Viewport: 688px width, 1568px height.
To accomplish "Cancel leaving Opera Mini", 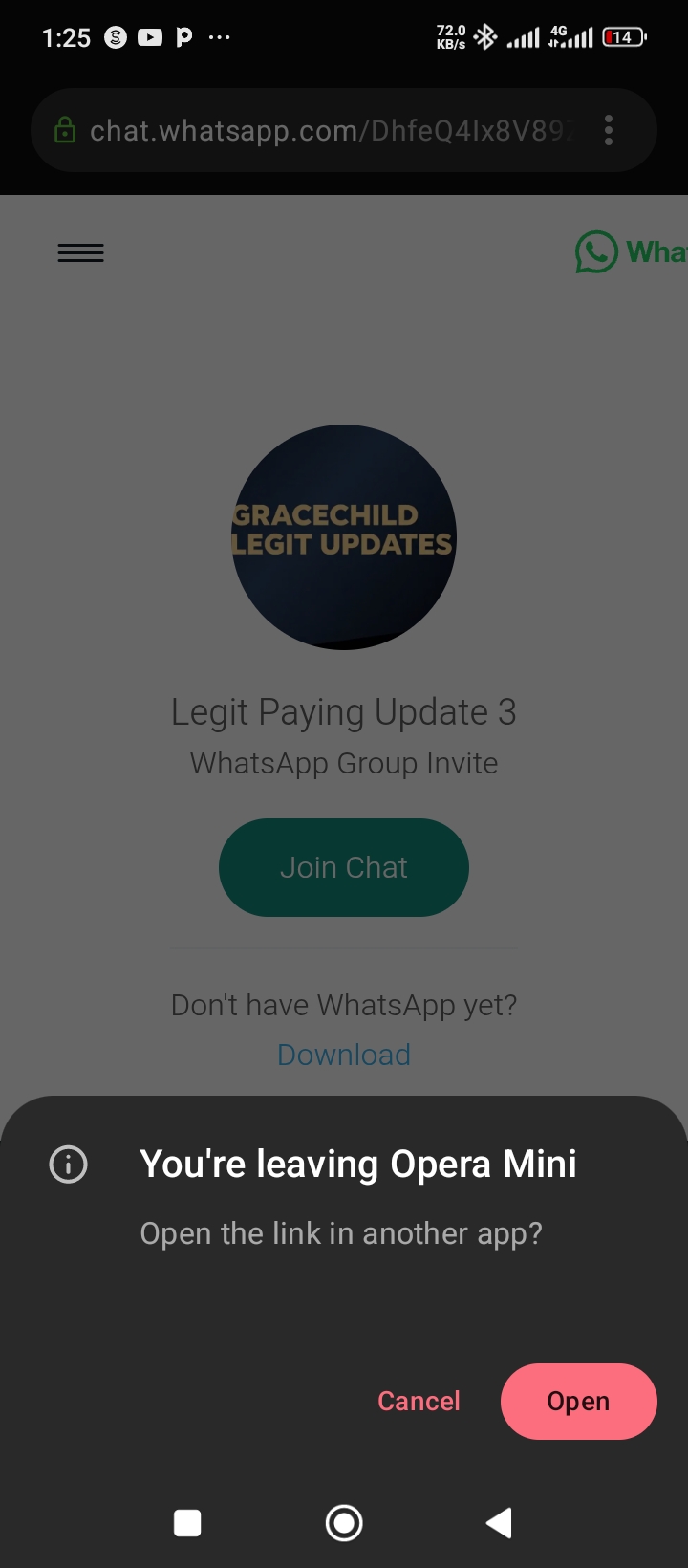I will point(419,1401).
